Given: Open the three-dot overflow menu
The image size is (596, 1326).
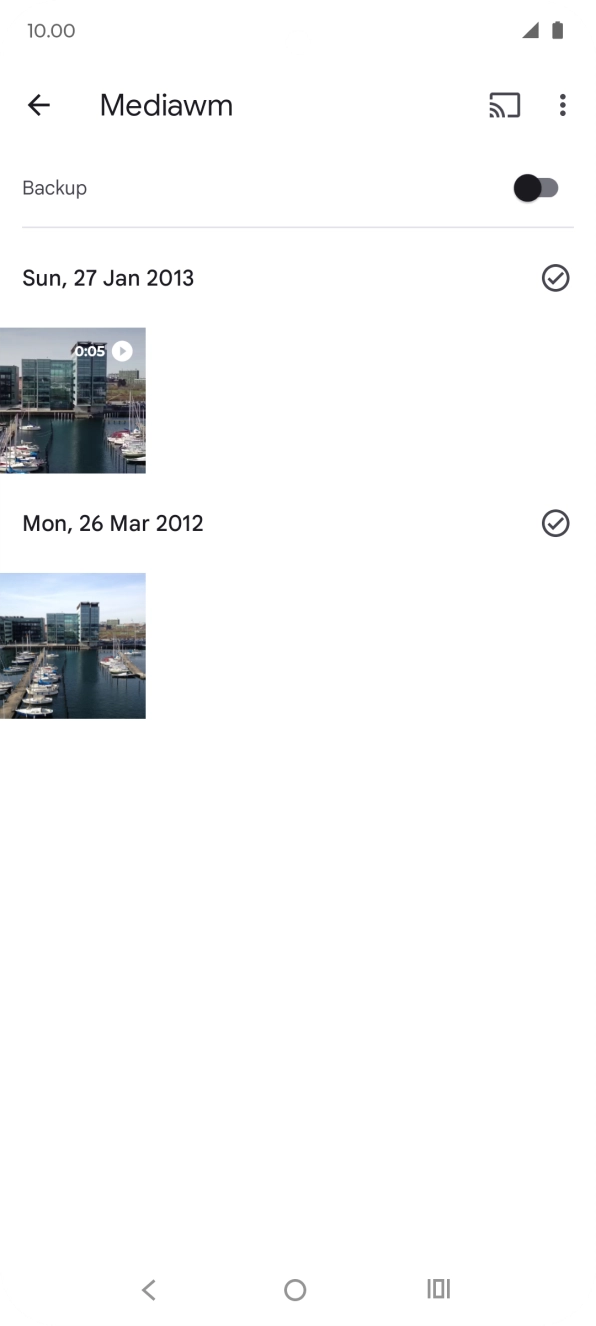Looking at the screenshot, I should tap(563, 105).
